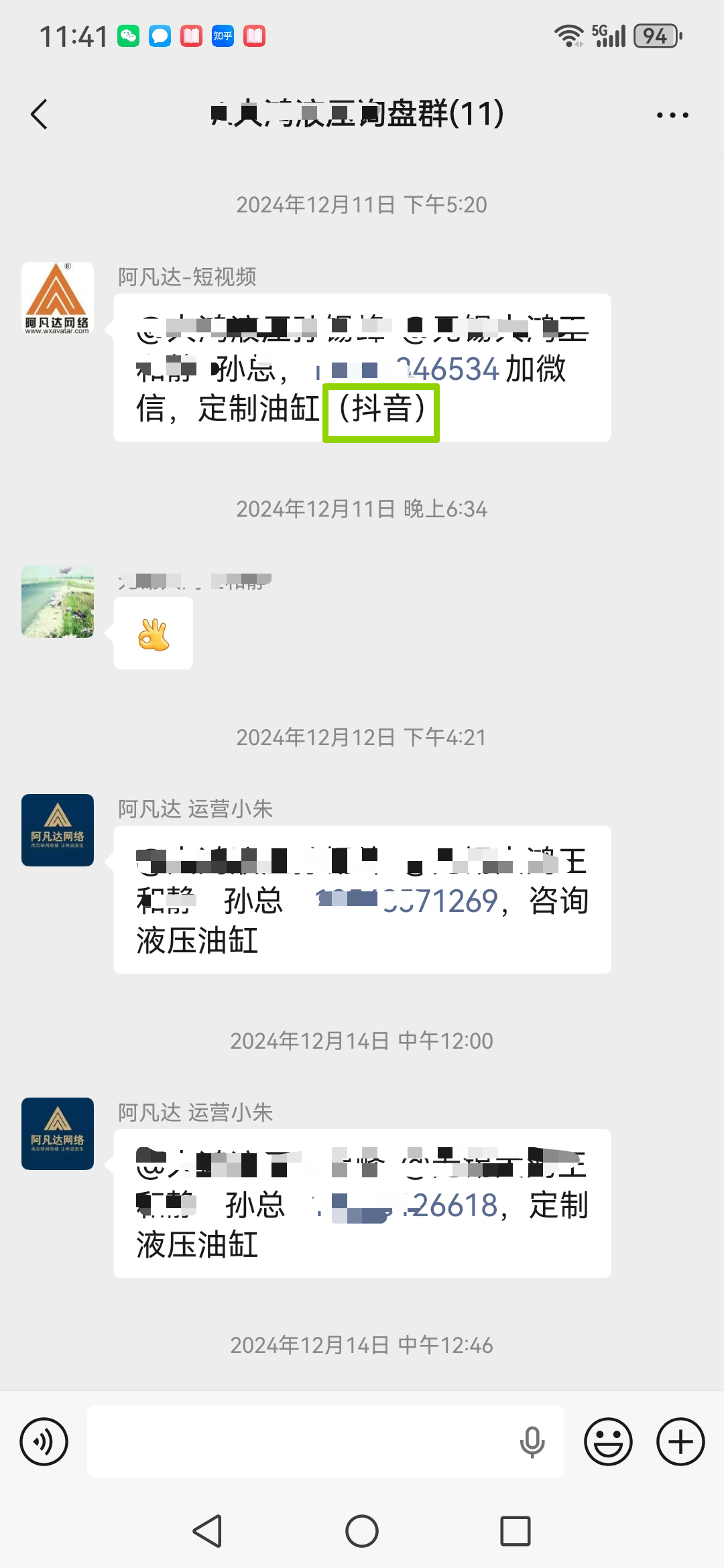Viewport: 724px width, 1568px height.
Task: Open system recent apps
Action: point(515,1531)
